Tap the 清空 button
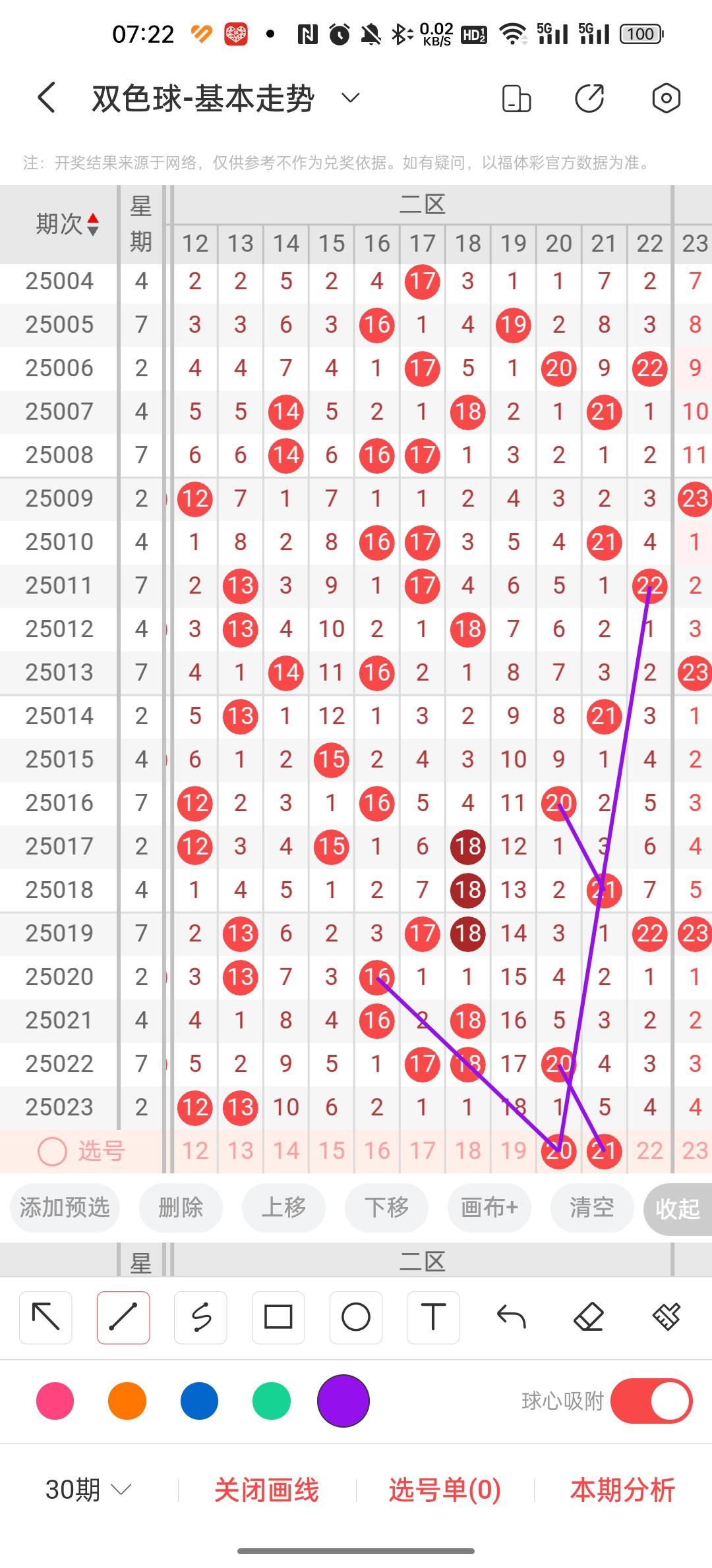Screen dimensions: 712x1568 point(592,1208)
